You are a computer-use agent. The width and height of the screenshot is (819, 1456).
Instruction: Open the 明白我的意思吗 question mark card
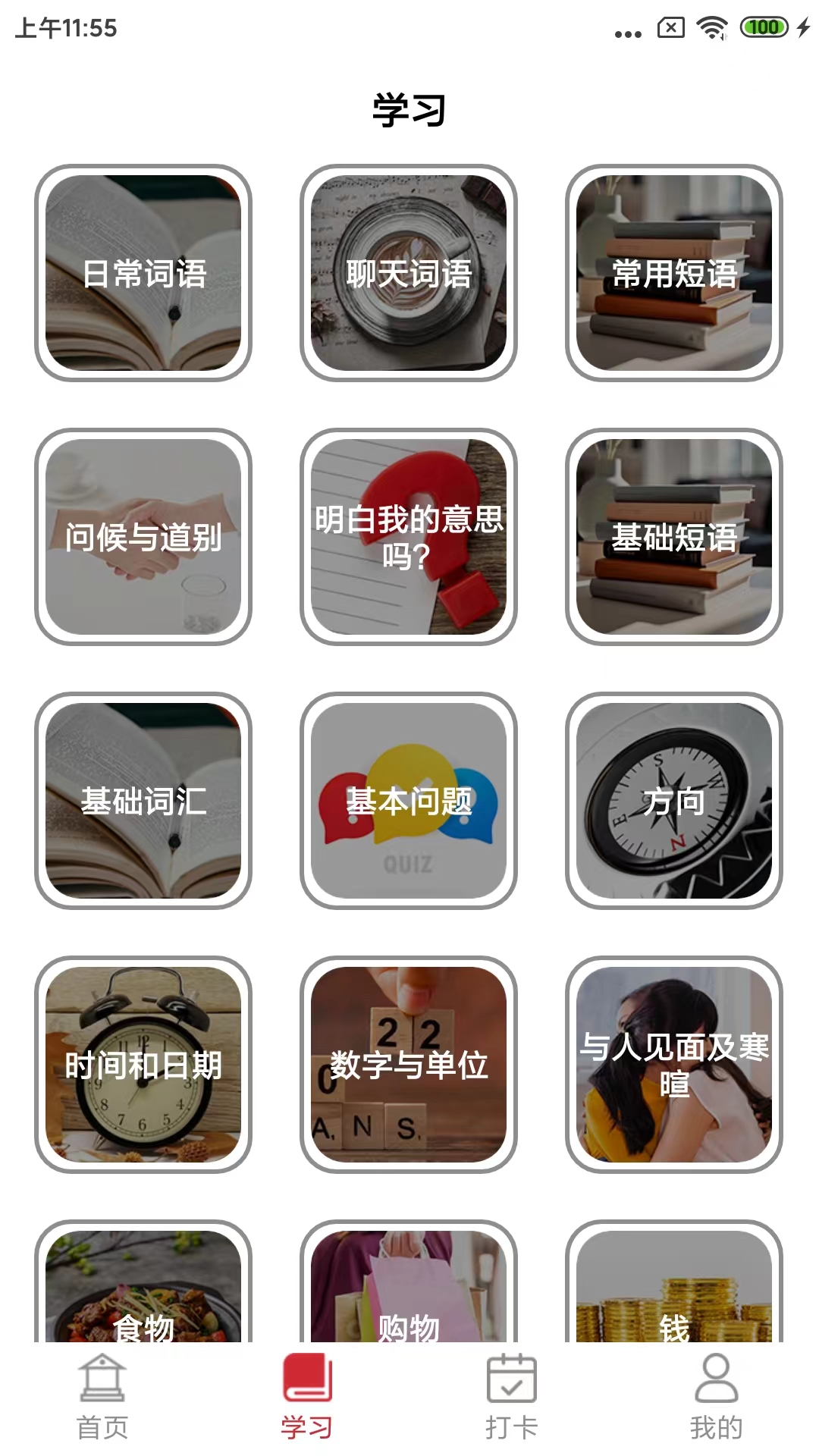[409, 538]
